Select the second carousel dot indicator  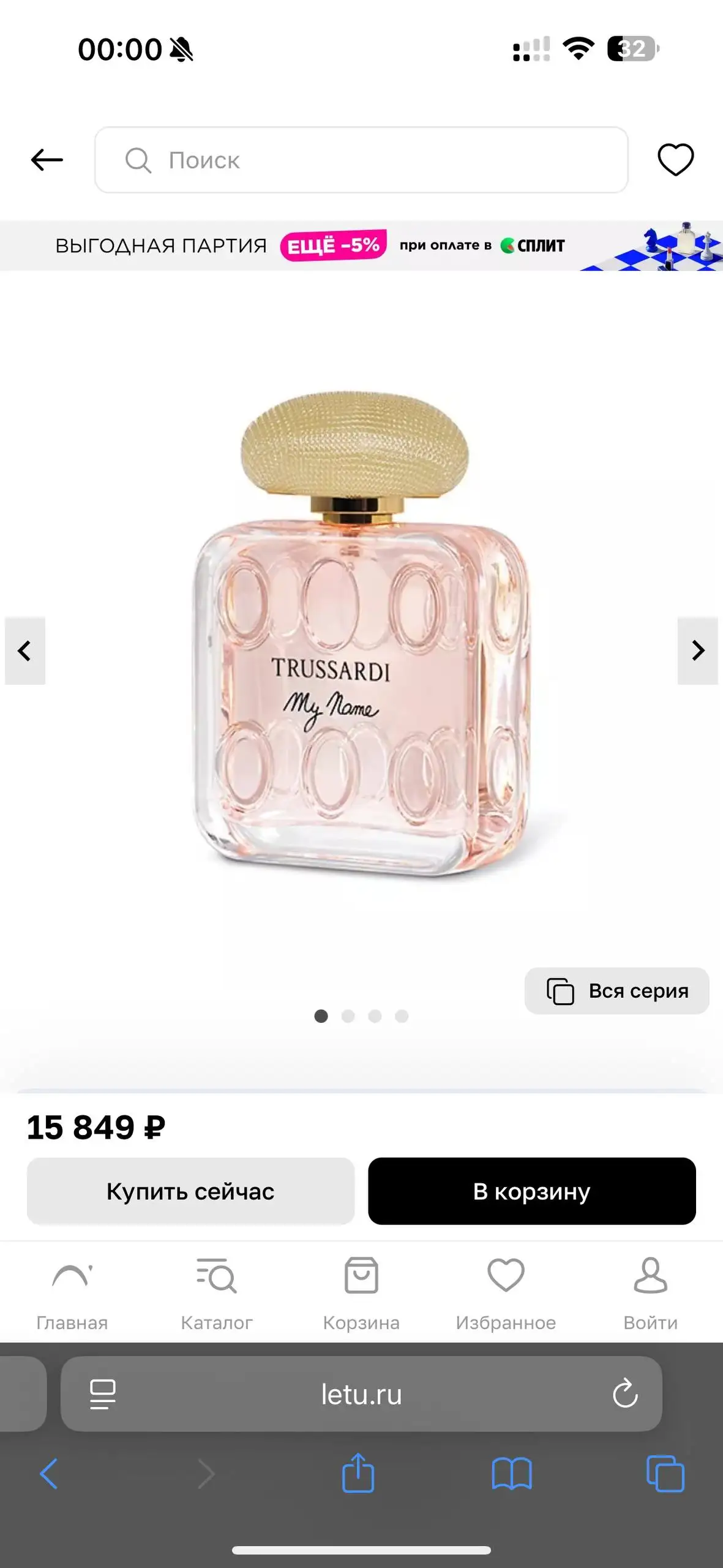tap(349, 1016)
